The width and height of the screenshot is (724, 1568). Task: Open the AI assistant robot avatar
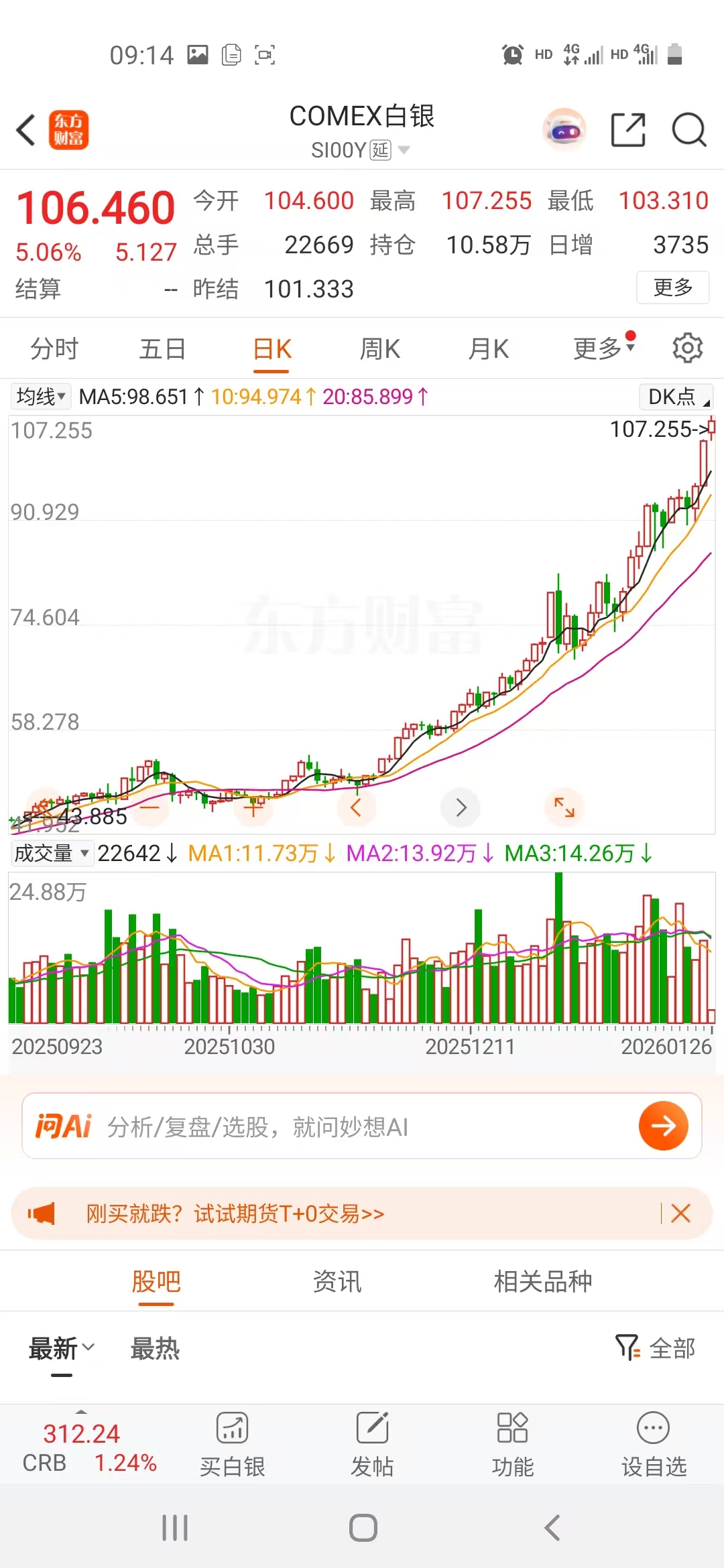click(x=564, y=129)
